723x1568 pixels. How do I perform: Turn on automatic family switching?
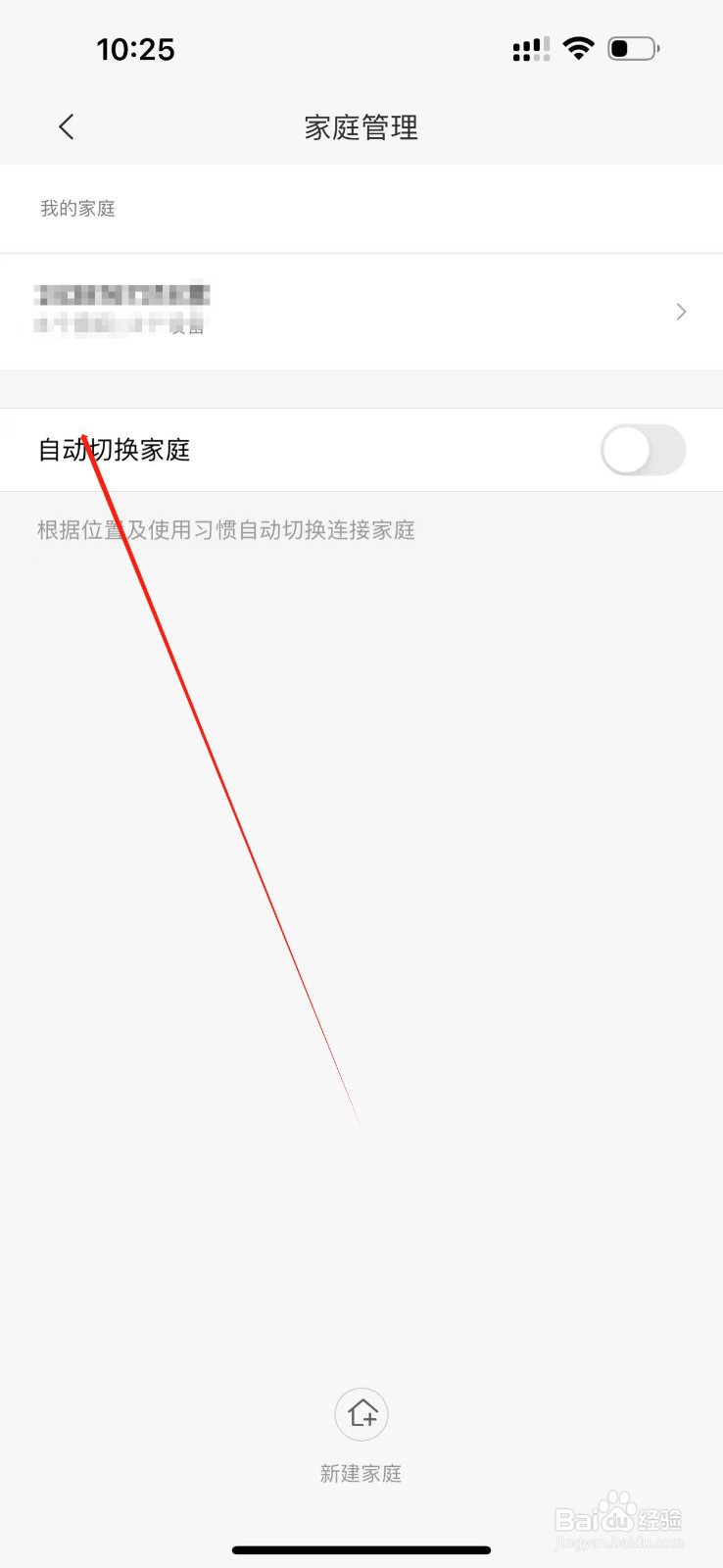642,450
